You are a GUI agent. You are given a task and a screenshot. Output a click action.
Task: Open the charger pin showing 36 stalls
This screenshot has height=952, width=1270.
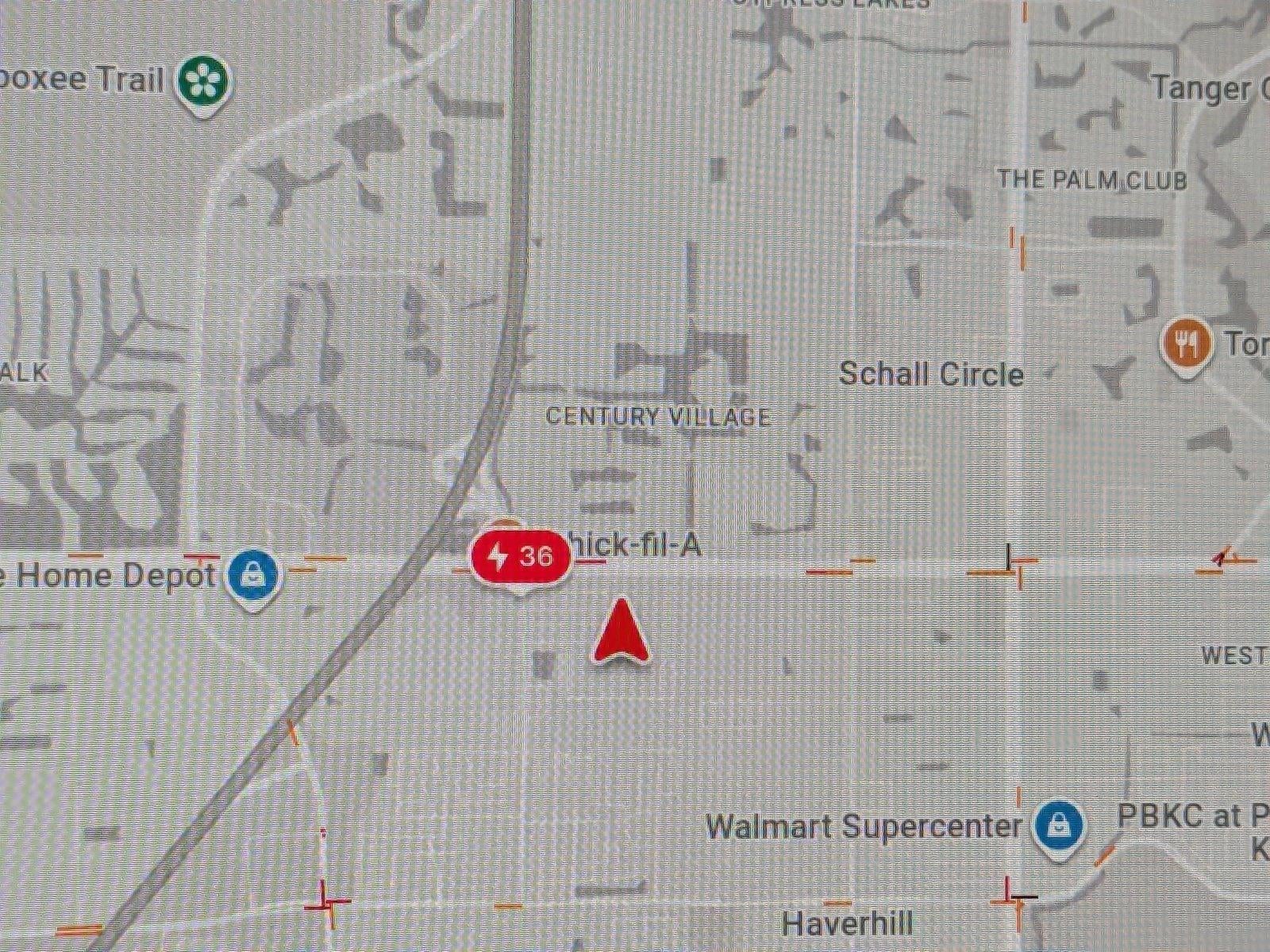tap(521, 558)
